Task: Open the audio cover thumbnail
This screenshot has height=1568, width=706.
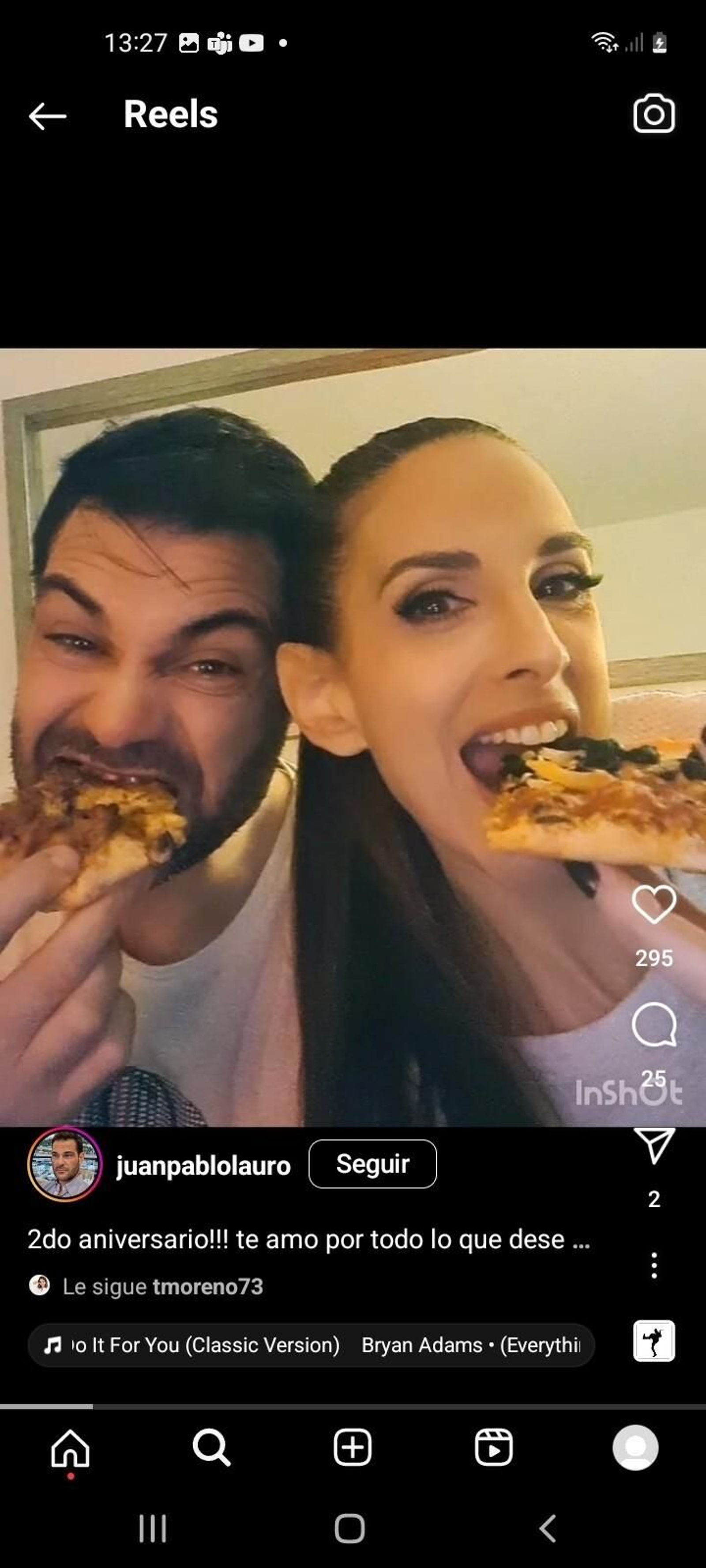Action: coord(653,1341)
